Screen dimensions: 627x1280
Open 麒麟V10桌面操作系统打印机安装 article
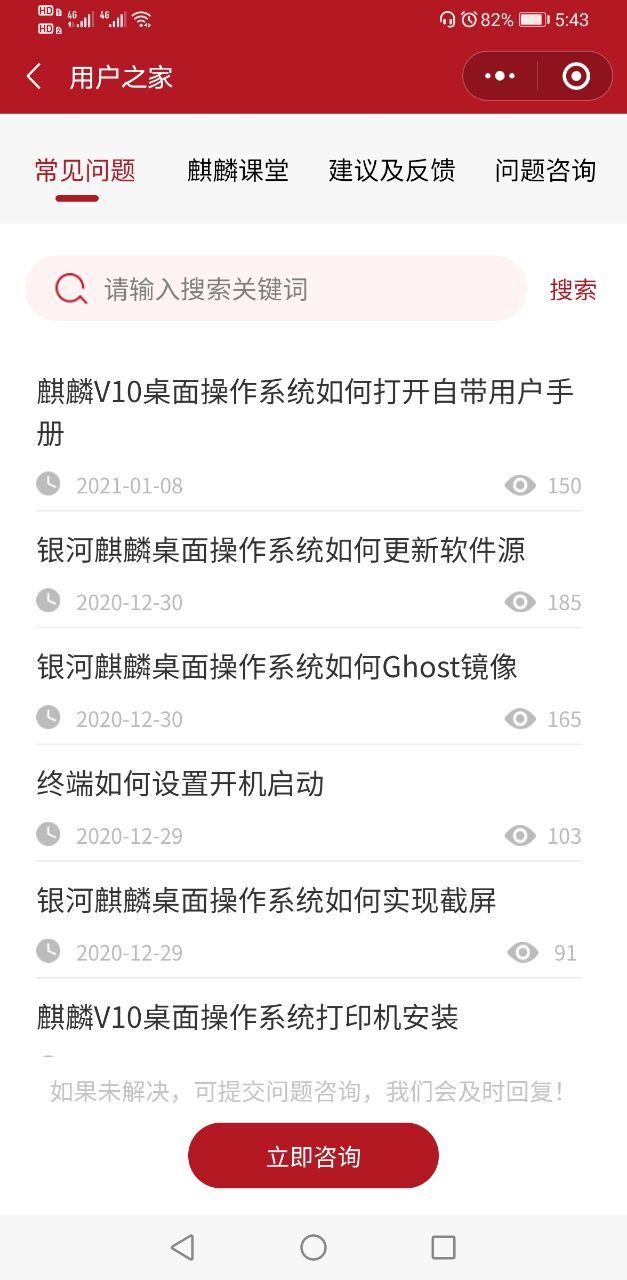247,1017
